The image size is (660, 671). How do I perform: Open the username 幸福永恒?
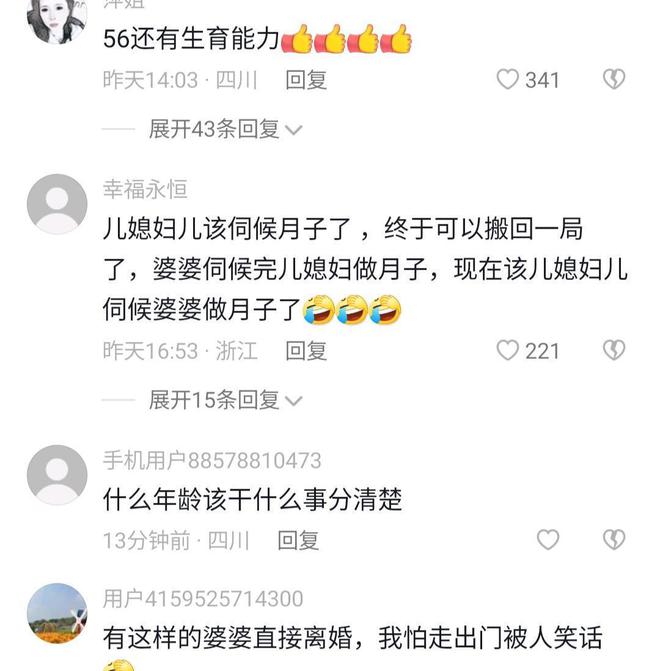tap(145, 190)
